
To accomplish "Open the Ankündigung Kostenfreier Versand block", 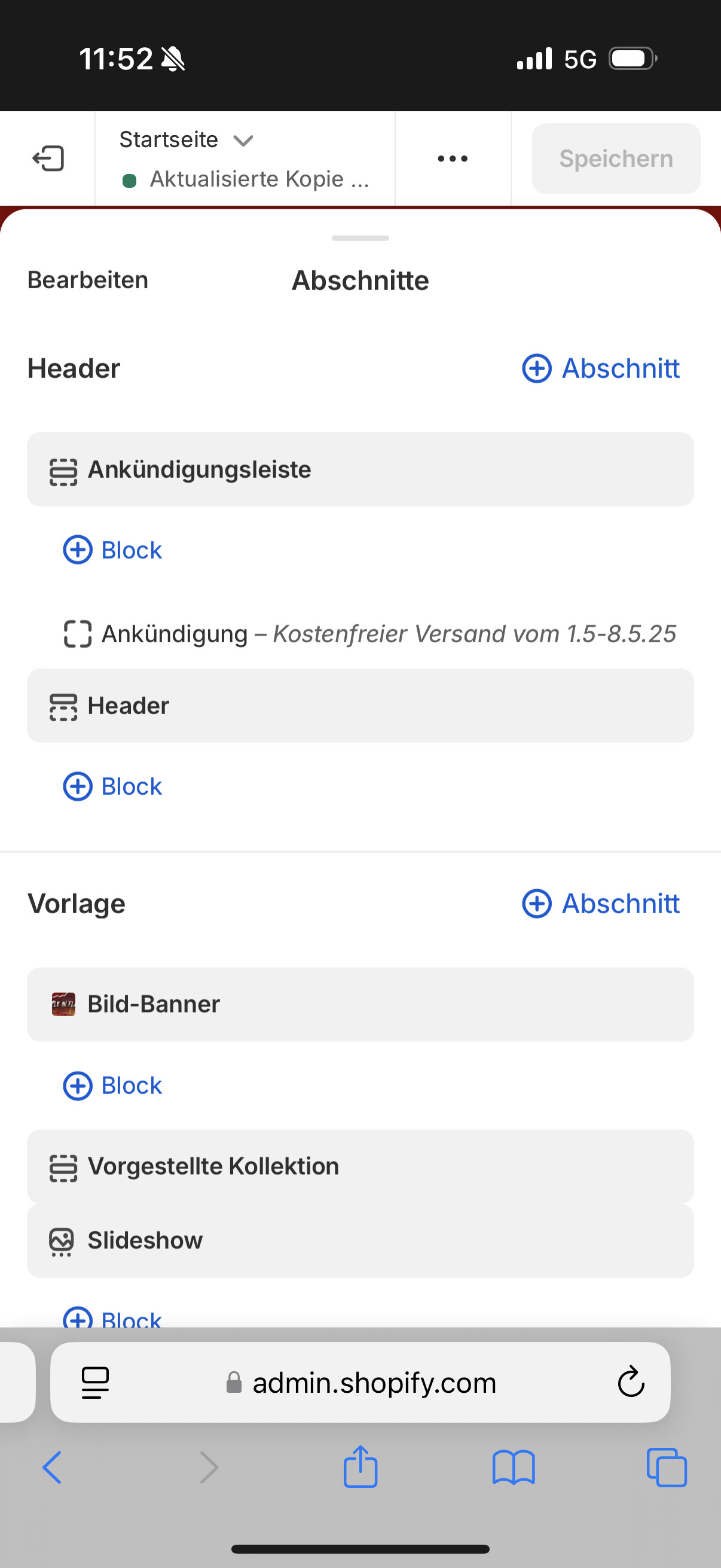I will [x=370, y=634].
